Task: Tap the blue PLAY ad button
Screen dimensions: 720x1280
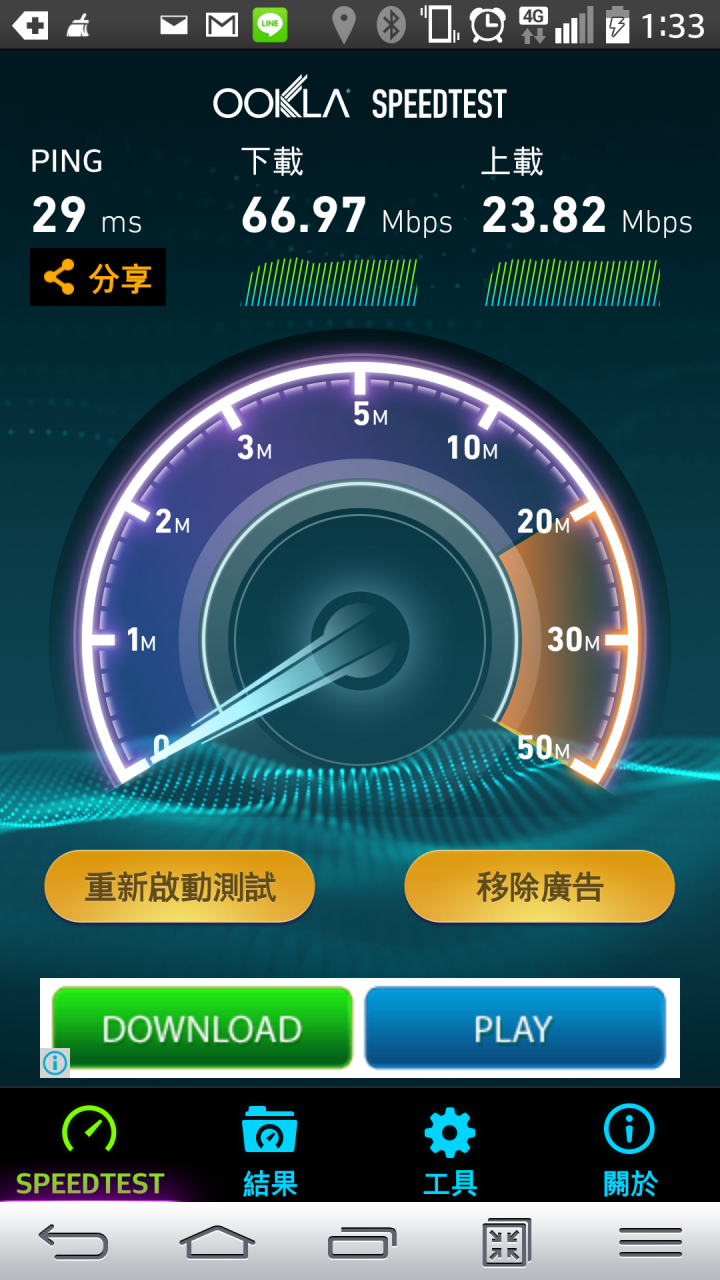Action: (x=514, y=1028)
